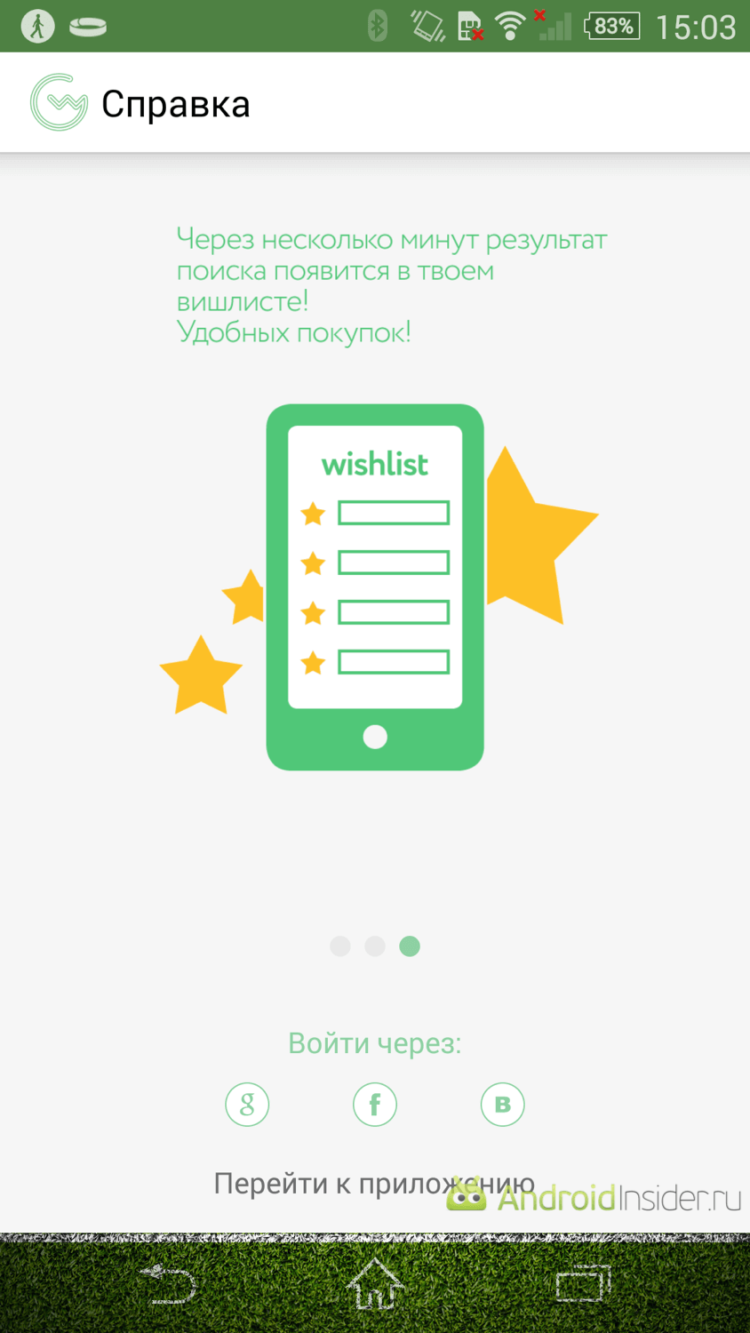Jump to the first onboarding page dot

coord(340,946)
